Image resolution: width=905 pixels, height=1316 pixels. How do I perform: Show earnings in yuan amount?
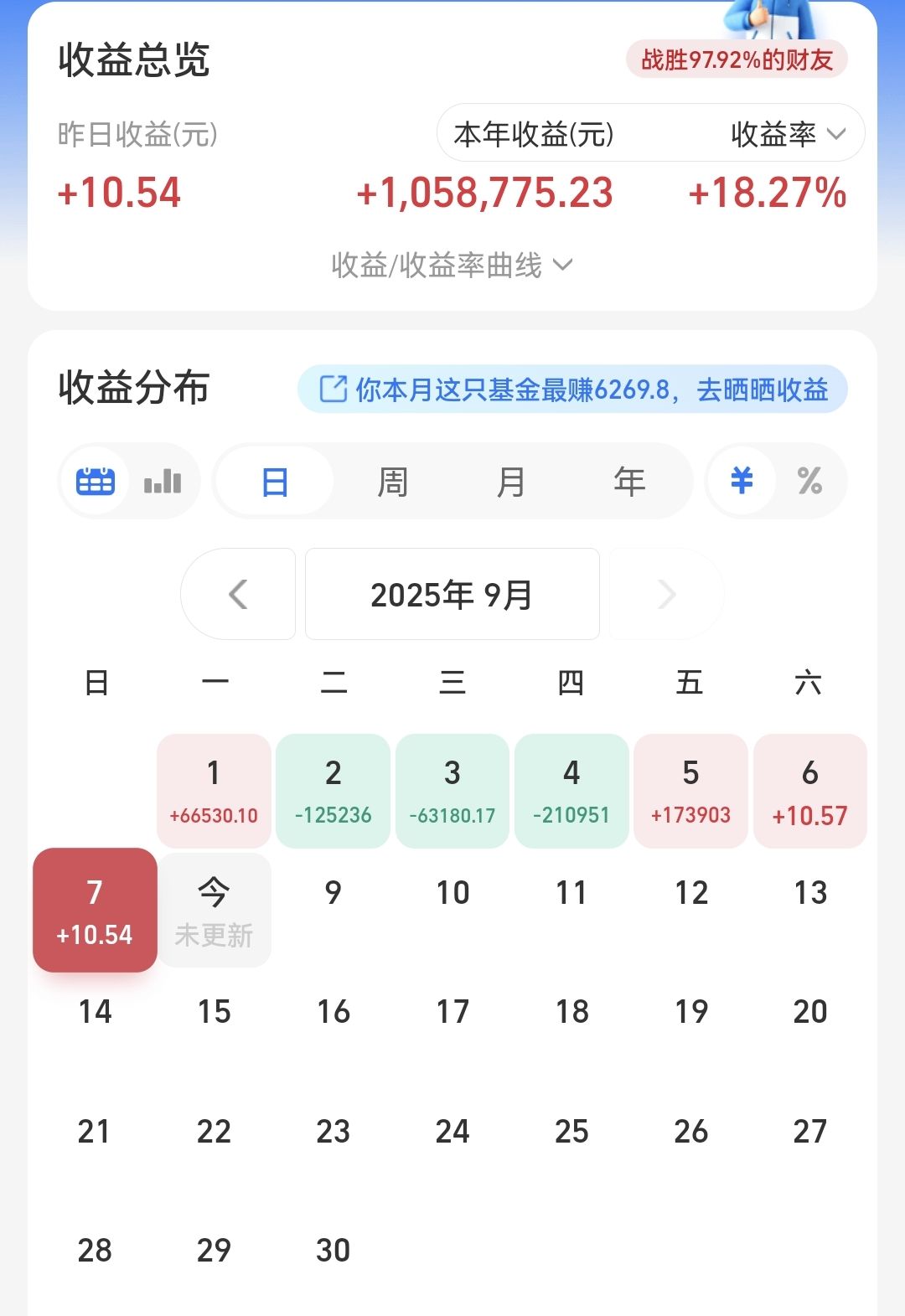(742, 481)
